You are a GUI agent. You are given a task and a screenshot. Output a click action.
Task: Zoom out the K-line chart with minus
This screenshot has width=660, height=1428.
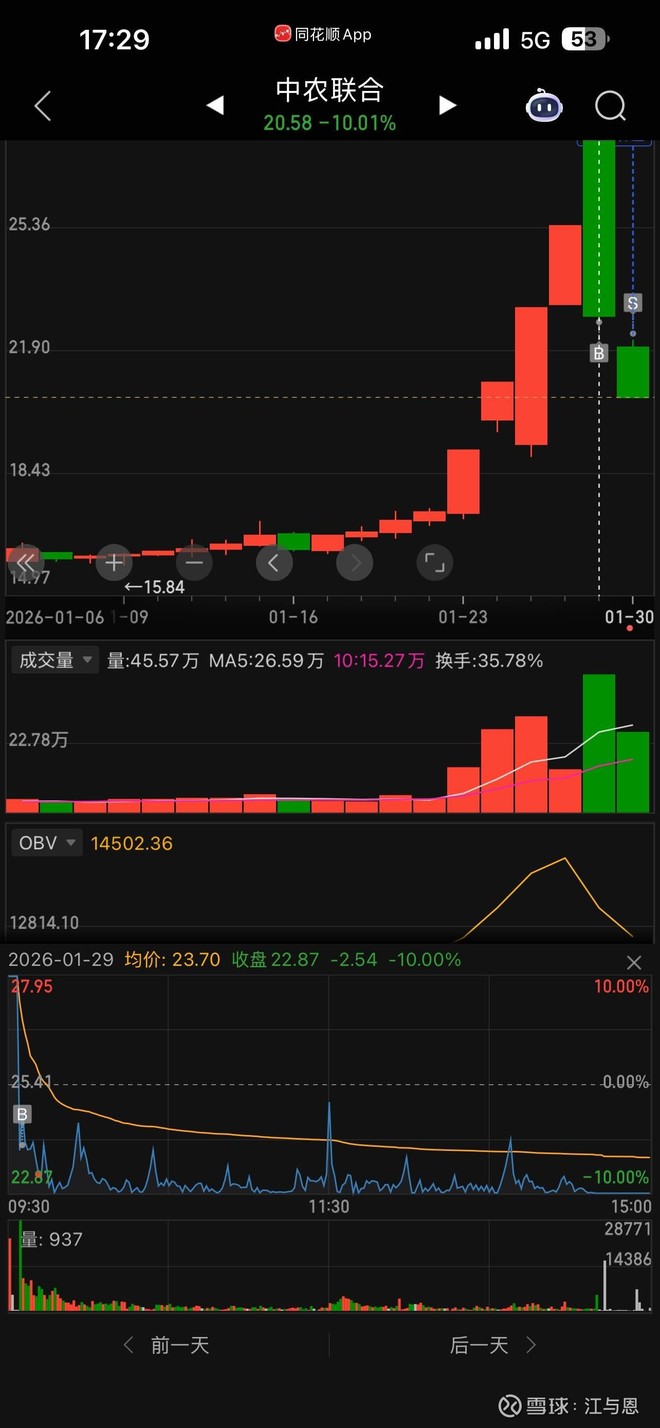coord(194,562)
